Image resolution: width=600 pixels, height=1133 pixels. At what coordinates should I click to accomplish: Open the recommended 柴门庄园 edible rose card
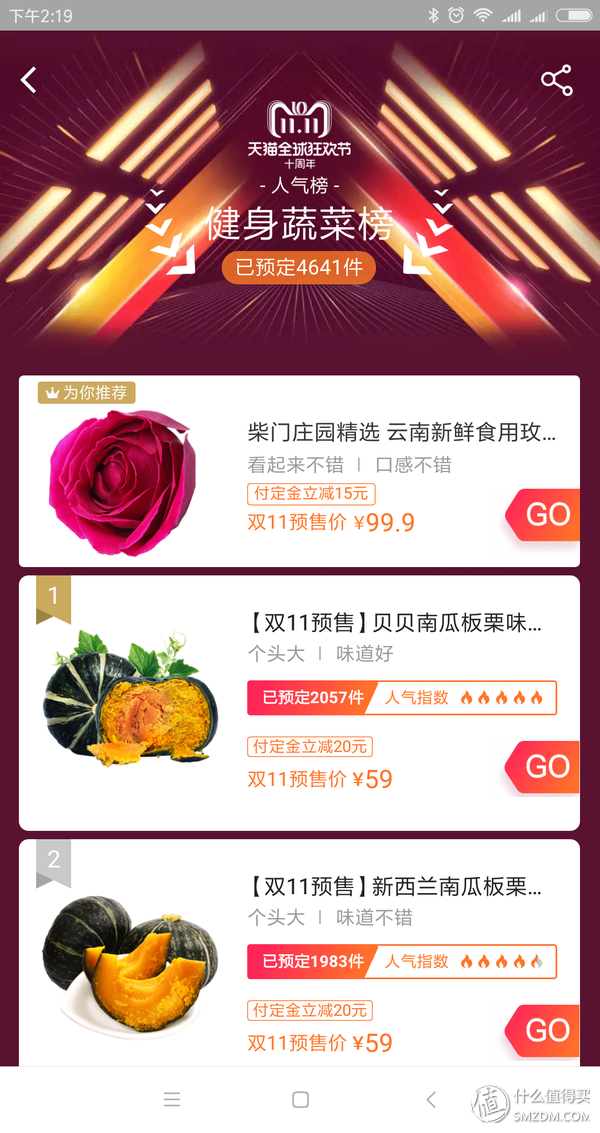tap(400, 433)
